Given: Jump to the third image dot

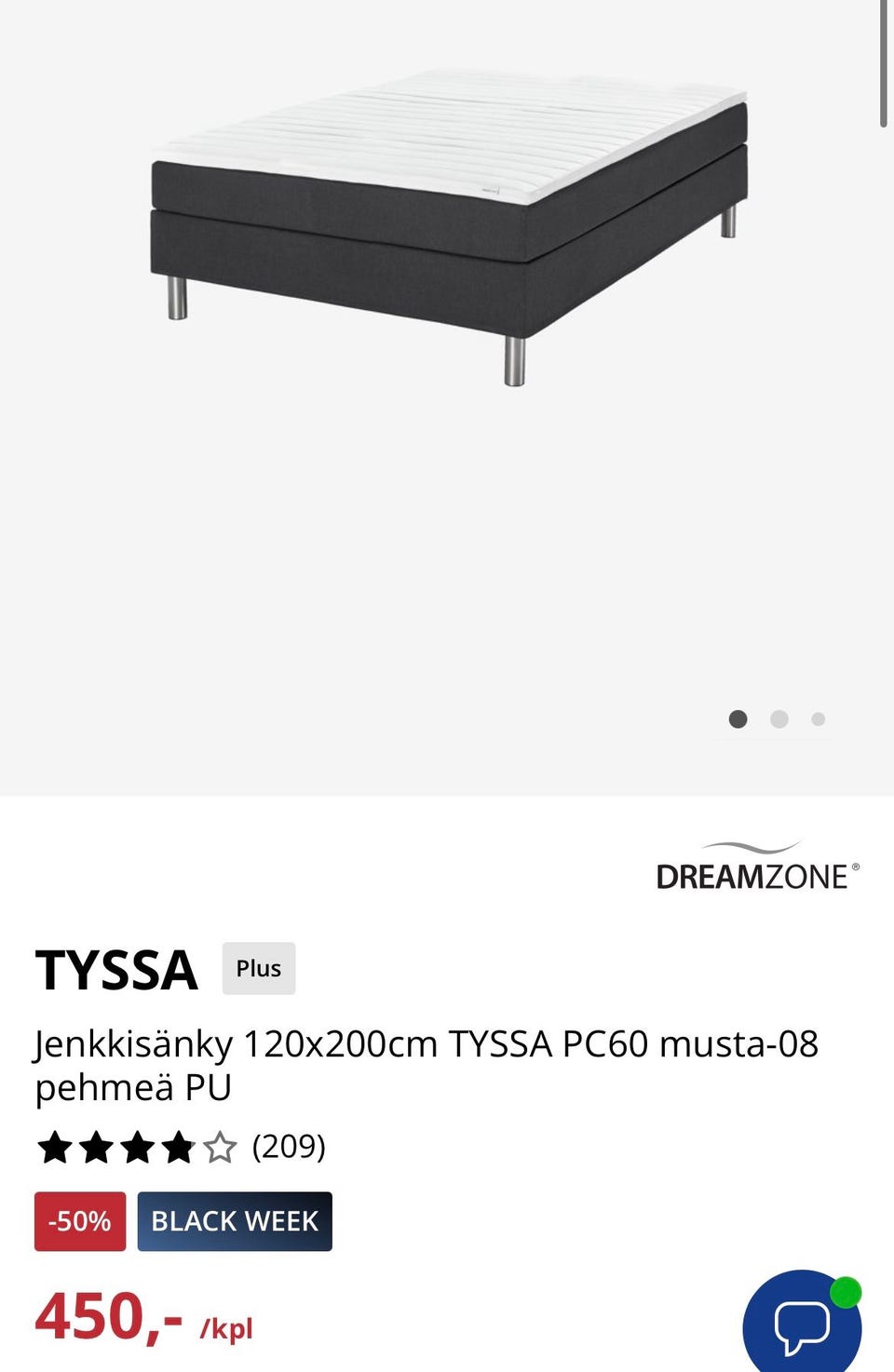Looking at the screenshot, I should 818,719.
